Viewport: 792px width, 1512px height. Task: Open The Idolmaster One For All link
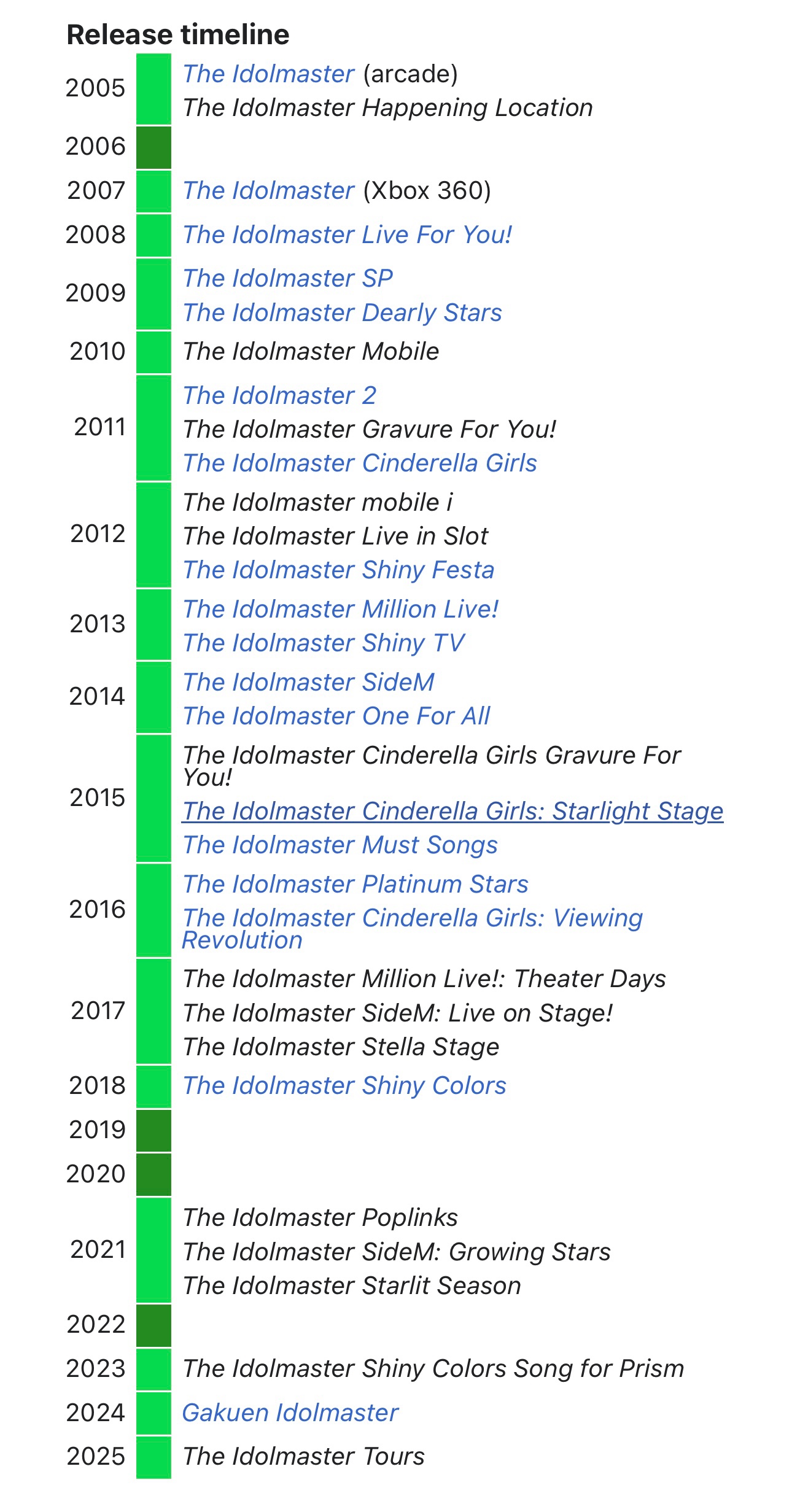pos(336,716)
